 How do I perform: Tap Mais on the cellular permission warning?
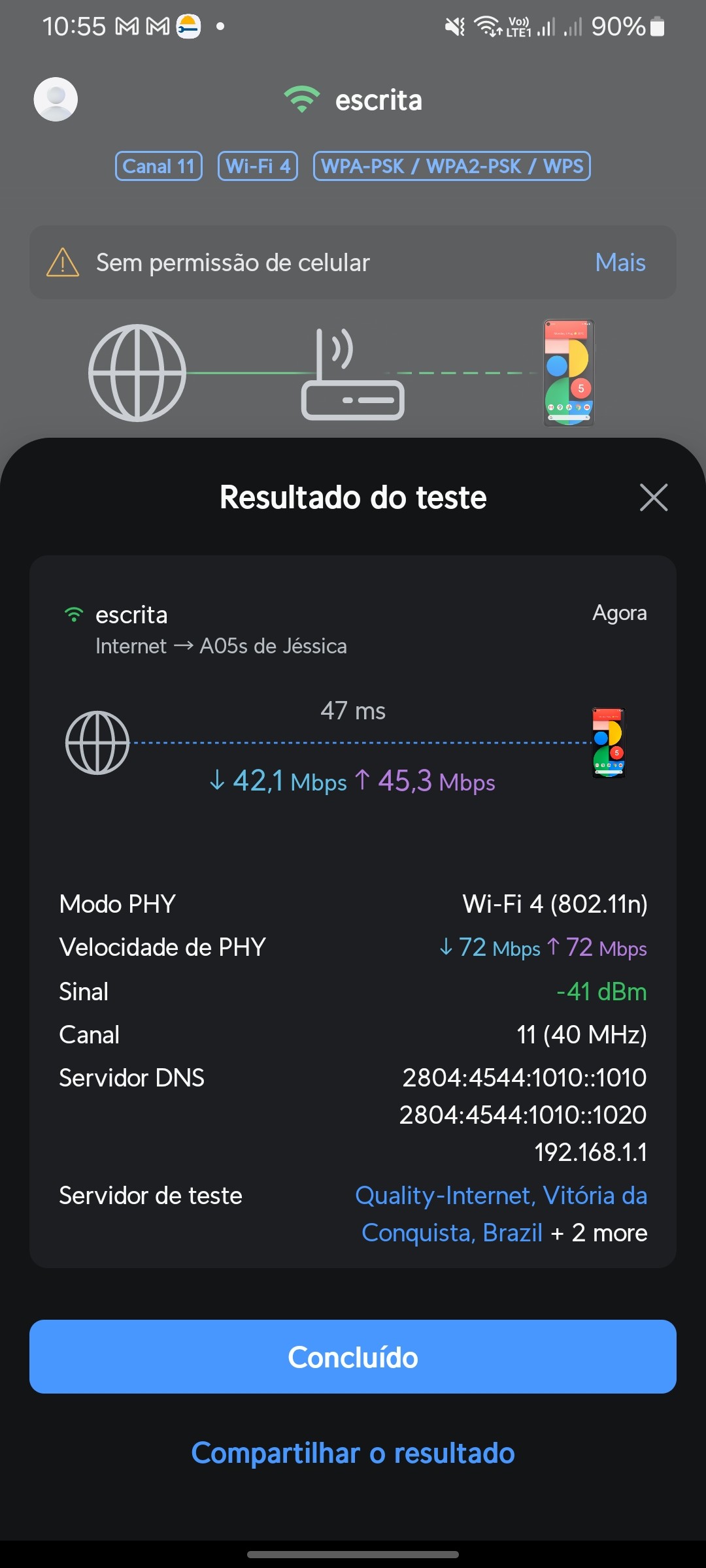click(x=620, y=263)
